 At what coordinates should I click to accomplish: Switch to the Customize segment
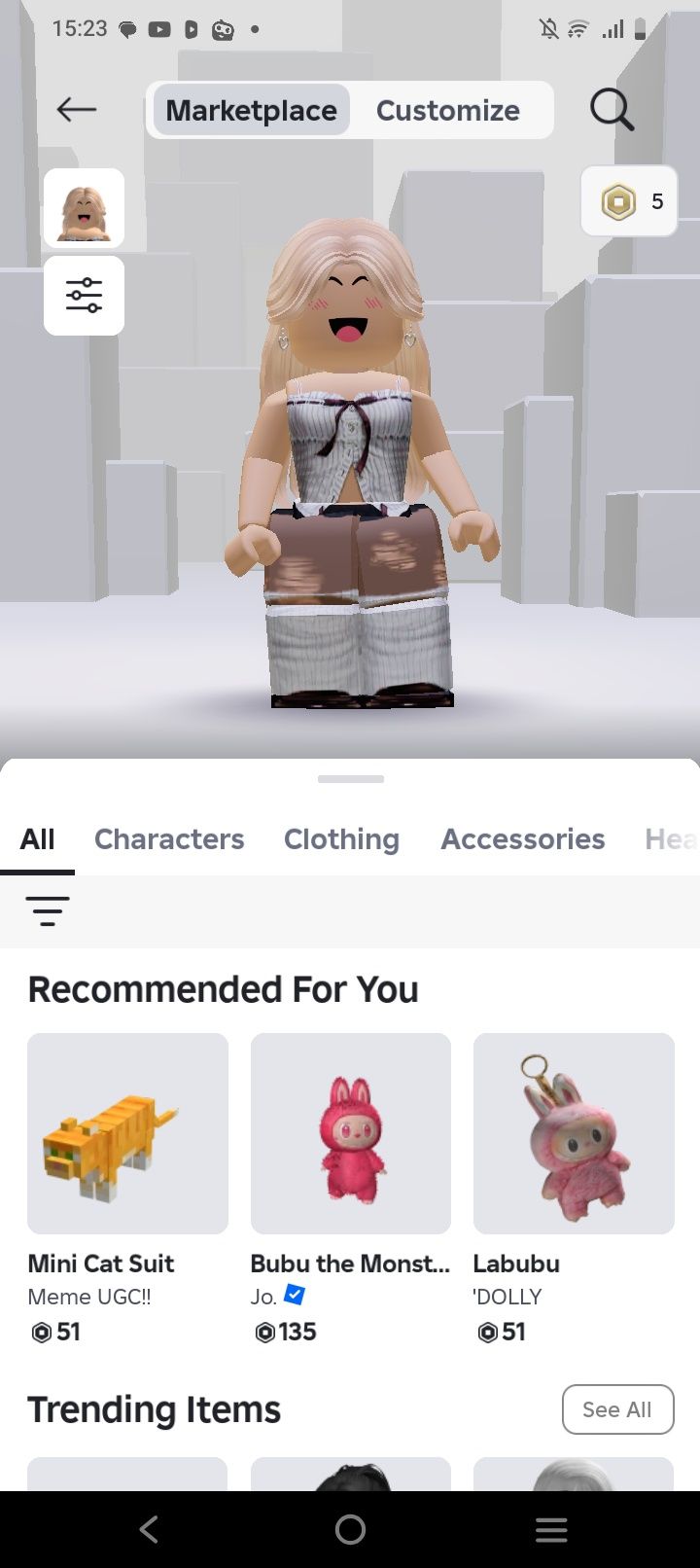coord(447,111)
